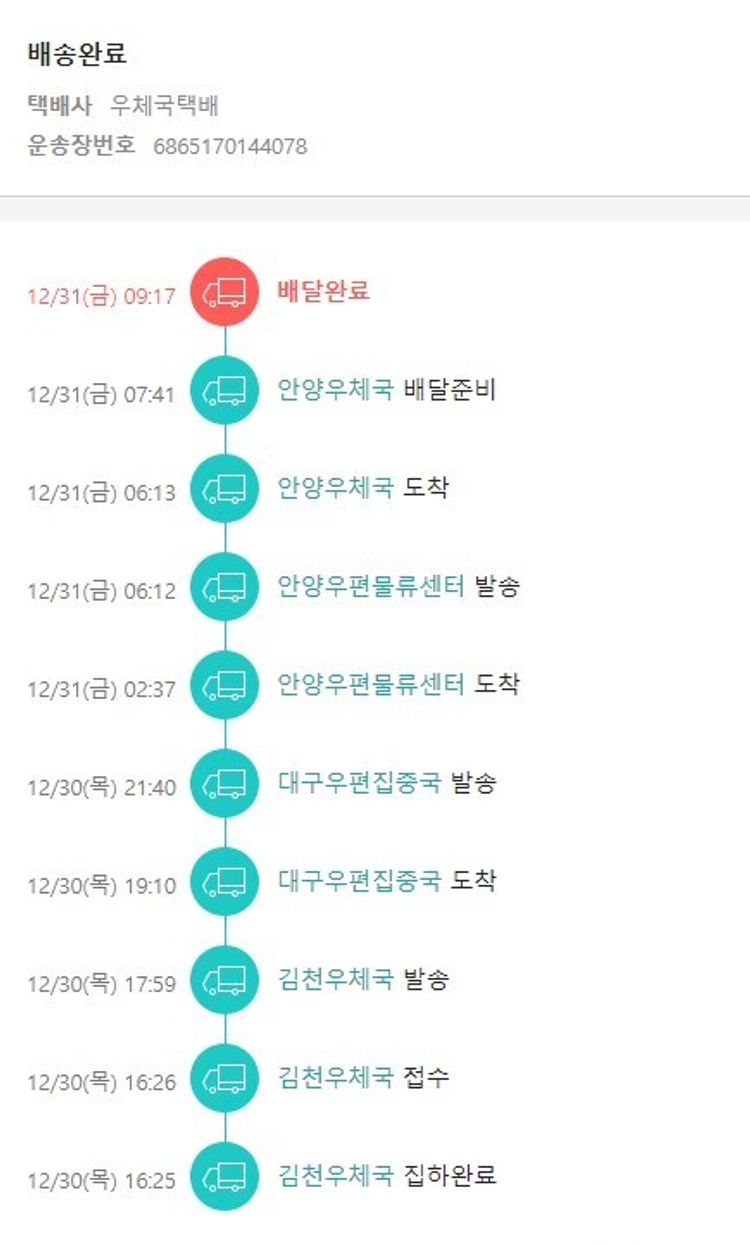This screenshot has height=1245, width=750.
Task: Open 안양우편물류센터 link in the 도착 row
Action: click(x=371, y=685)
